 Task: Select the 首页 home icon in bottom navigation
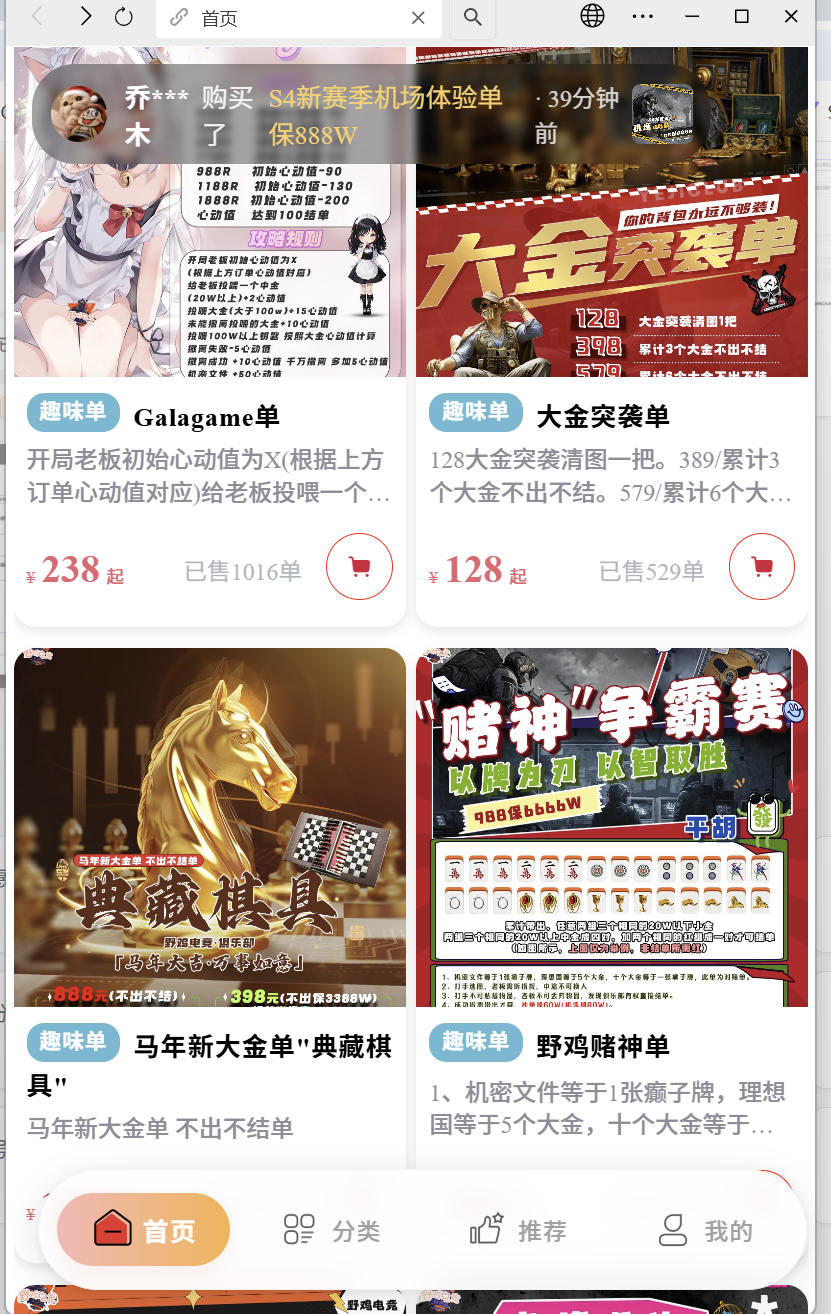point(112,1230)
